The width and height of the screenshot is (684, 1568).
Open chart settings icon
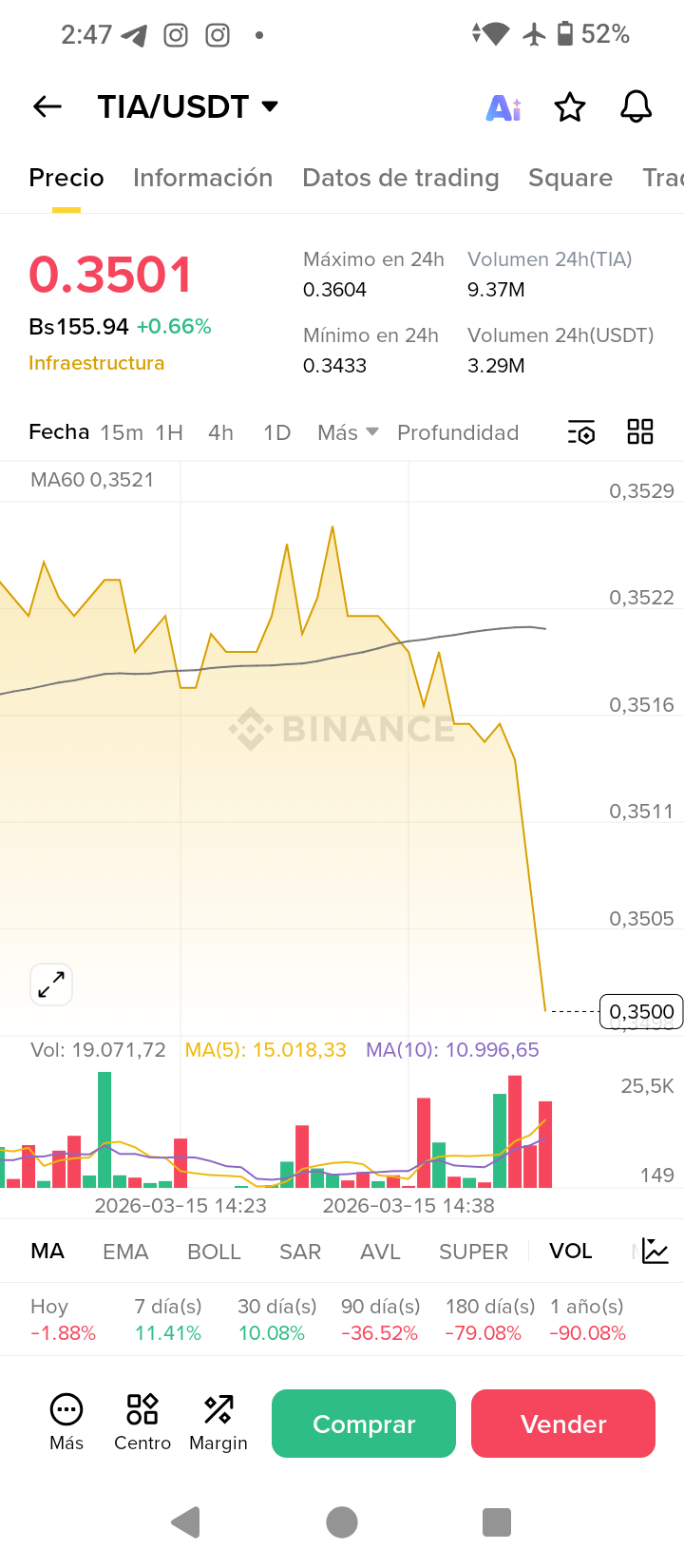(x=580, y=432)
